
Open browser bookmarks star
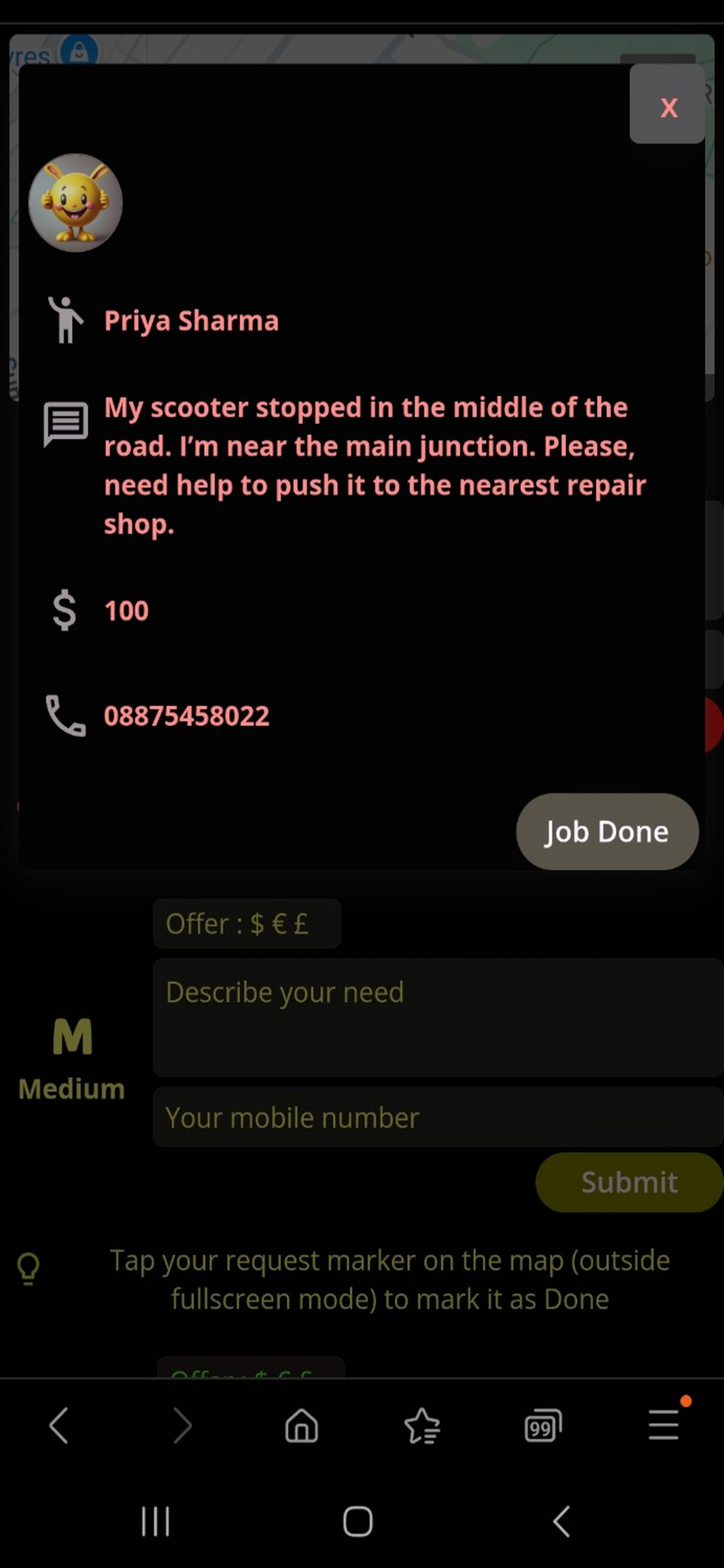421,1425
